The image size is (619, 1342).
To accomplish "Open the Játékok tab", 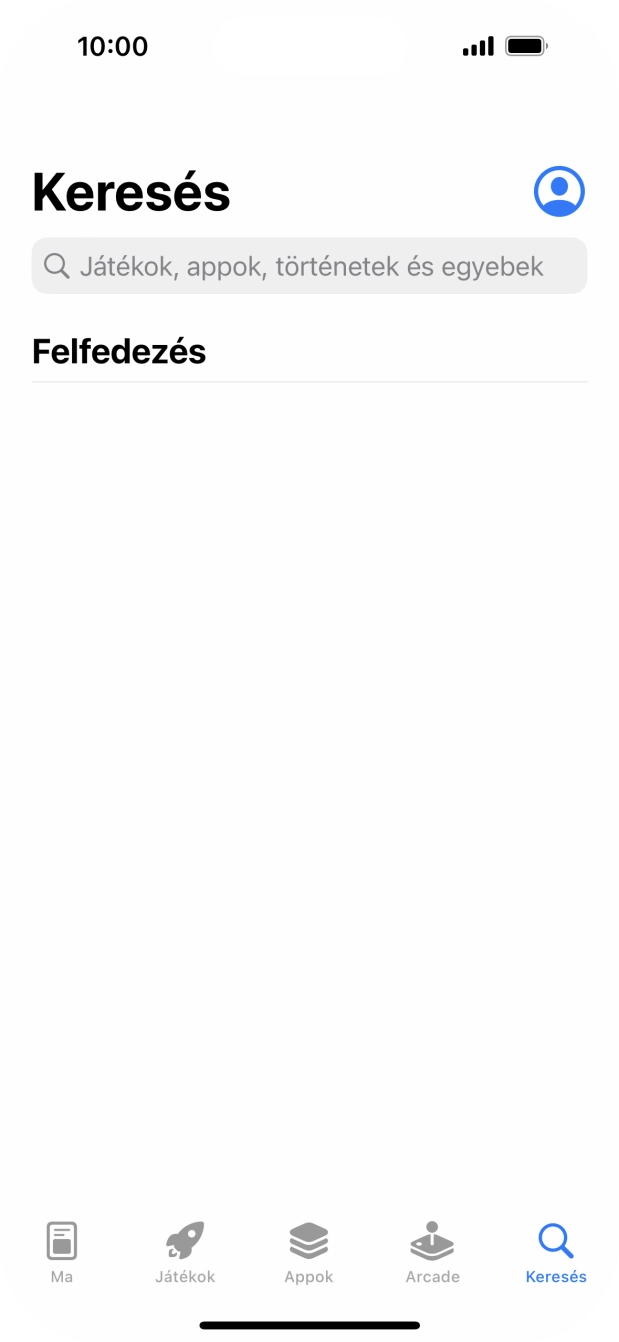I will pyautogui.click(x=185, y=1252).
